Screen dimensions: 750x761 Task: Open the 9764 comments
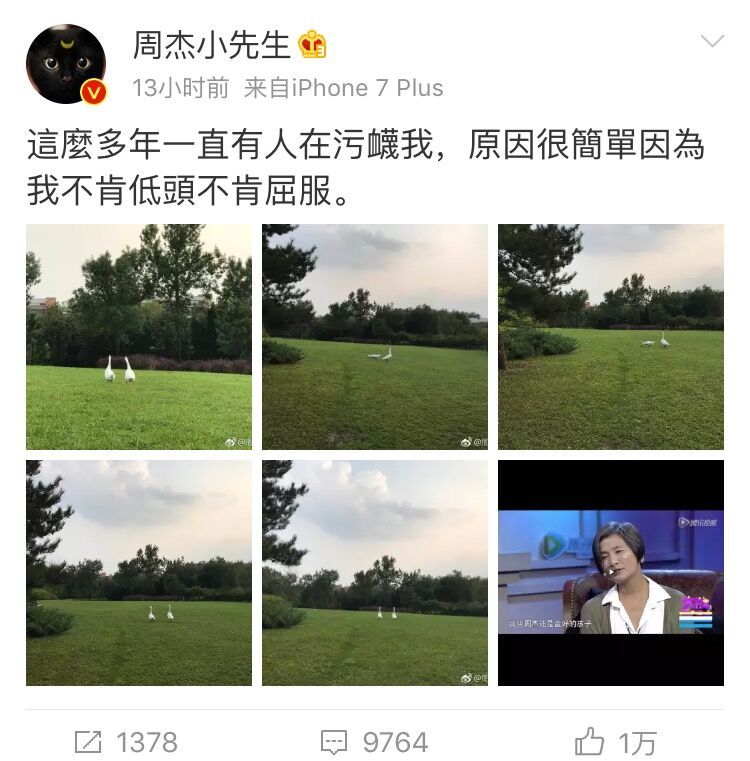coord(375,742)
